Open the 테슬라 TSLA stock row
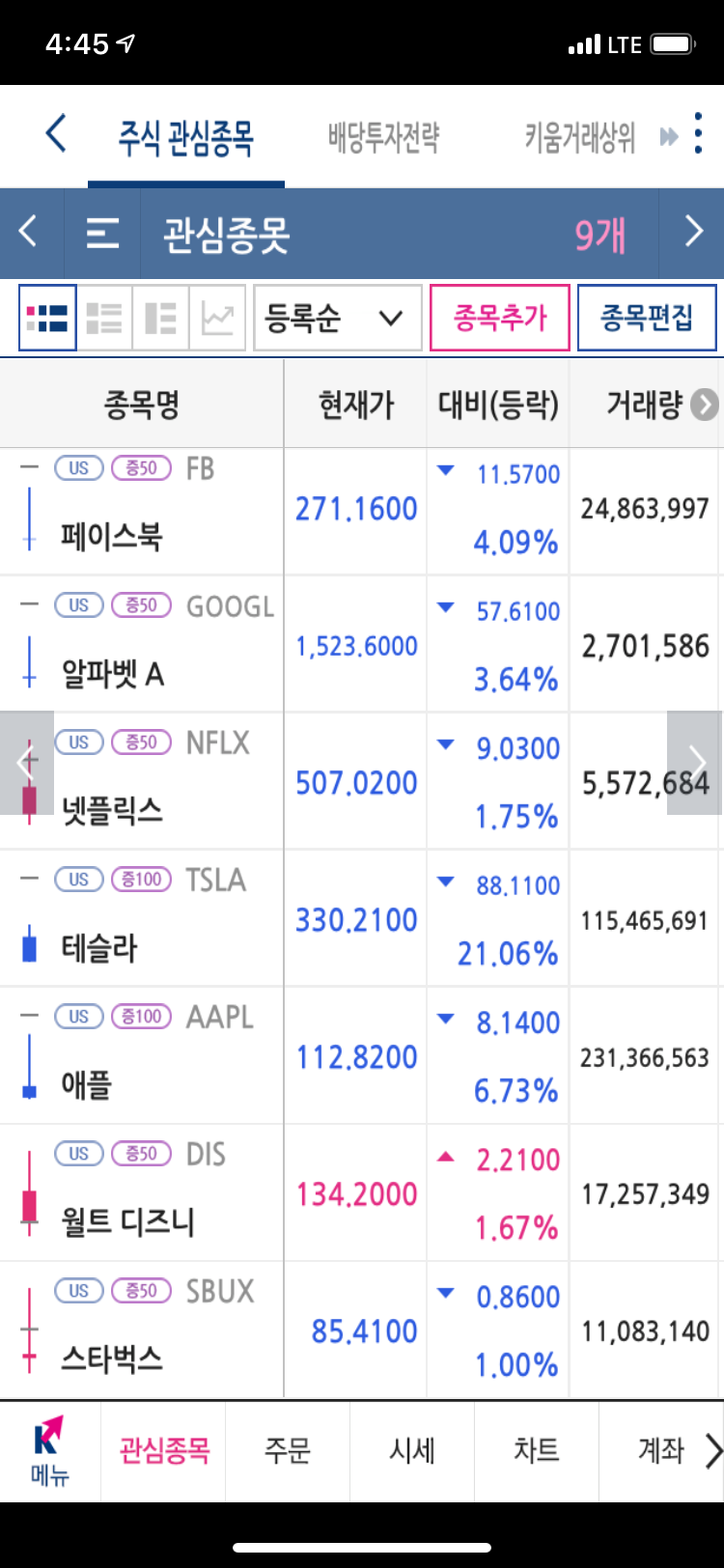Image resolution: width=724 pixels, height=1568 pixels. point(362,918)
